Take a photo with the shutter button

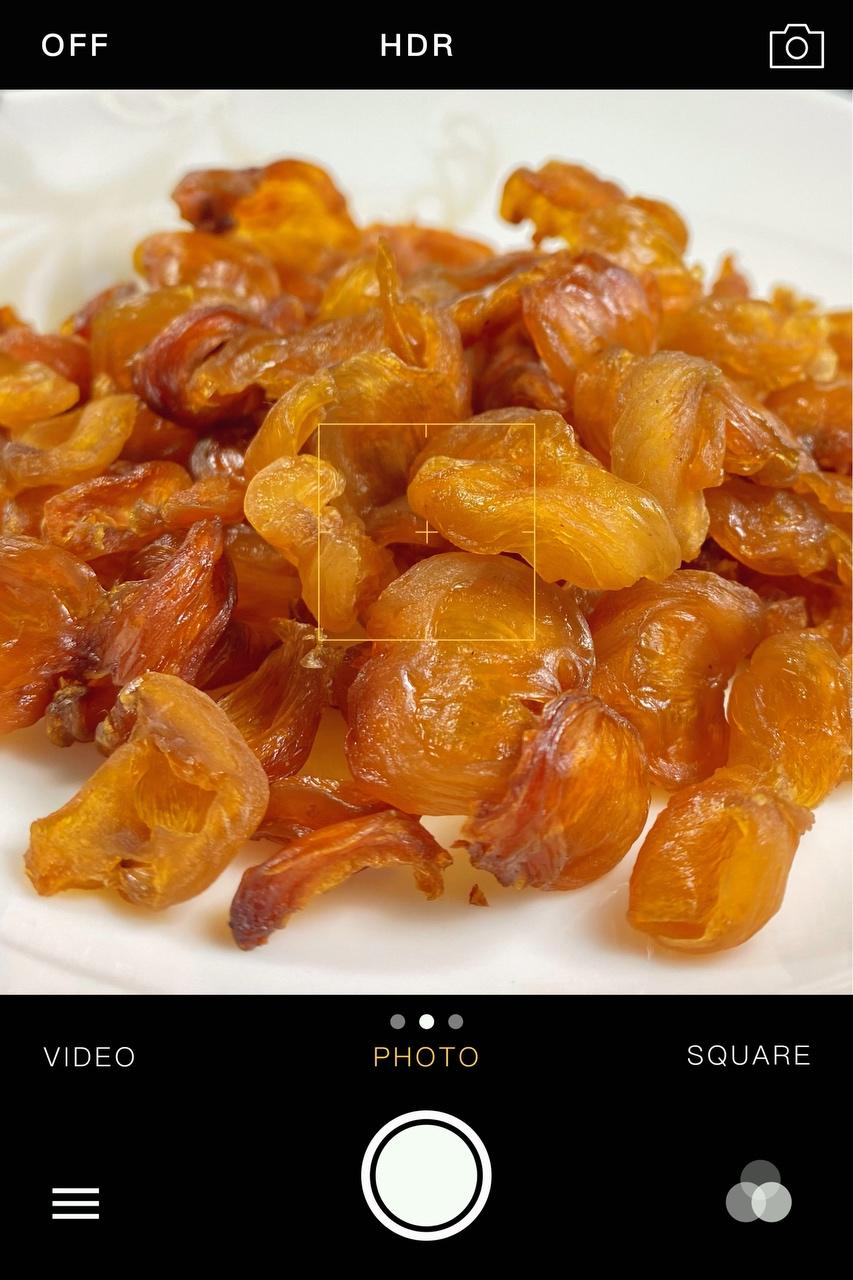(x=426, y=1175)
